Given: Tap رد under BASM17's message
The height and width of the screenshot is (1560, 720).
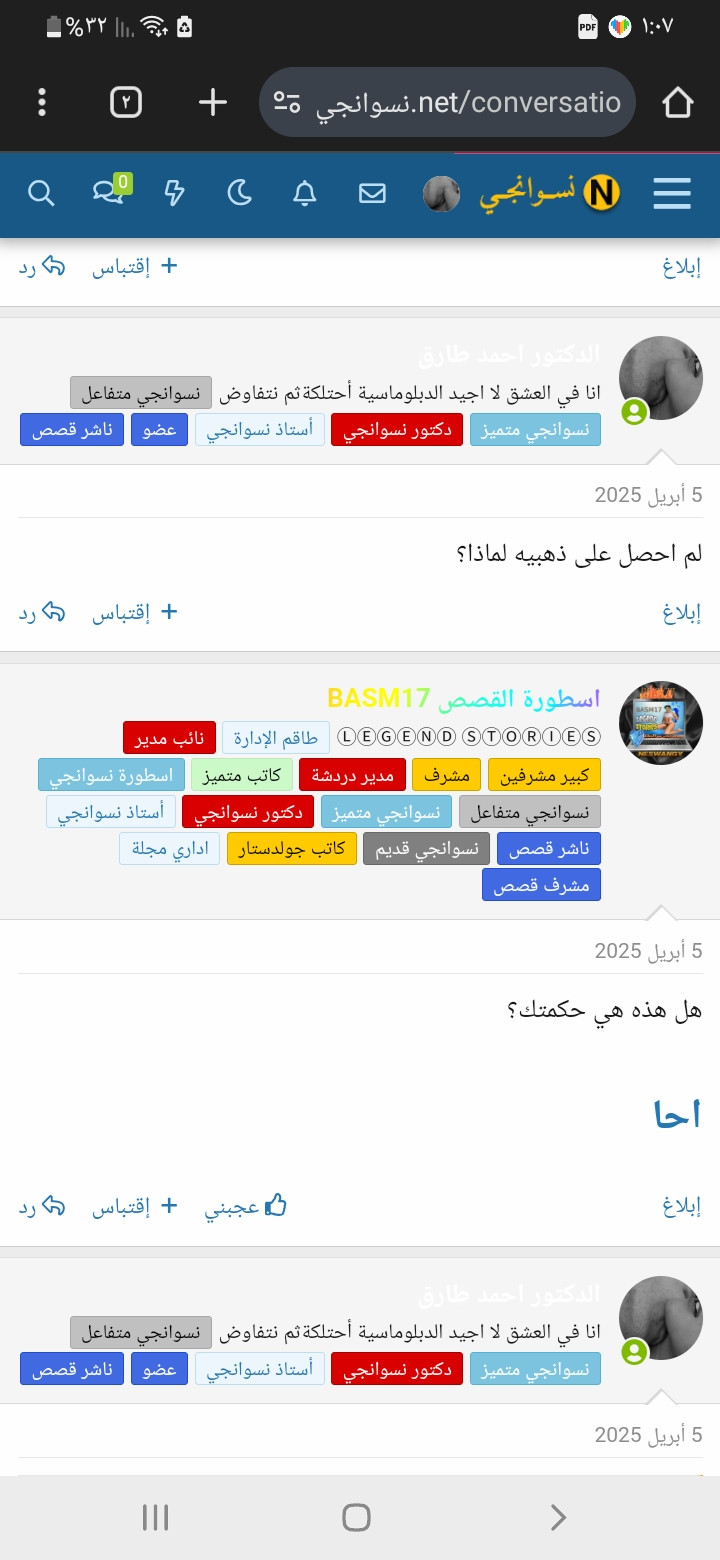Looking at the screenshot, I should tap(41, 1207).
